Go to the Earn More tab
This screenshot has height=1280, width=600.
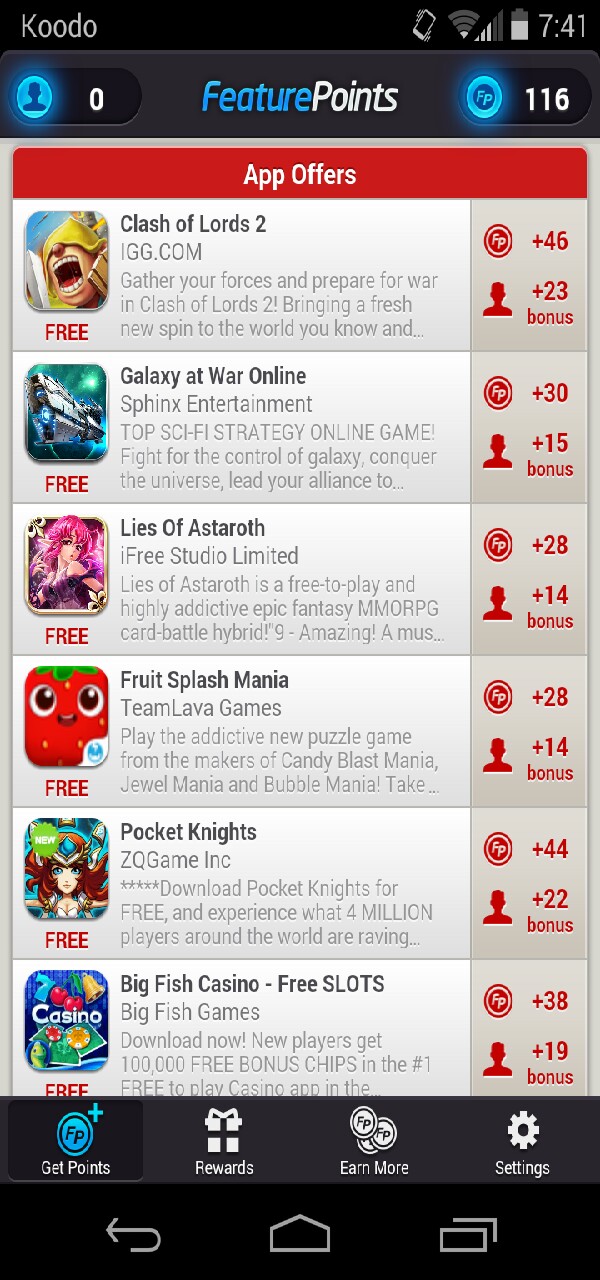[374, 1141]
